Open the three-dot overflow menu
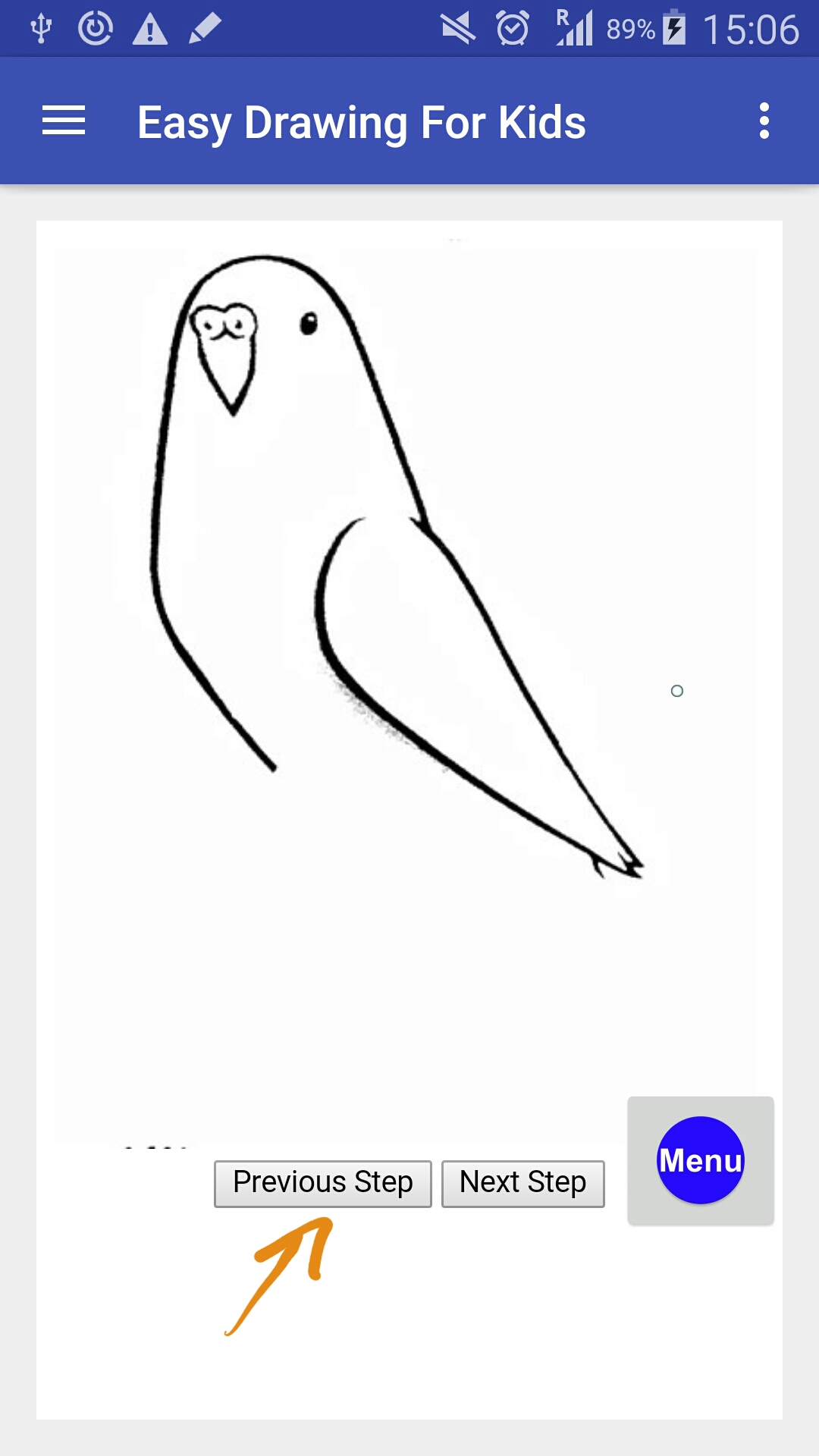Image resolution: width=819 pixels, height=1456 pixels. tap(764, 120)
